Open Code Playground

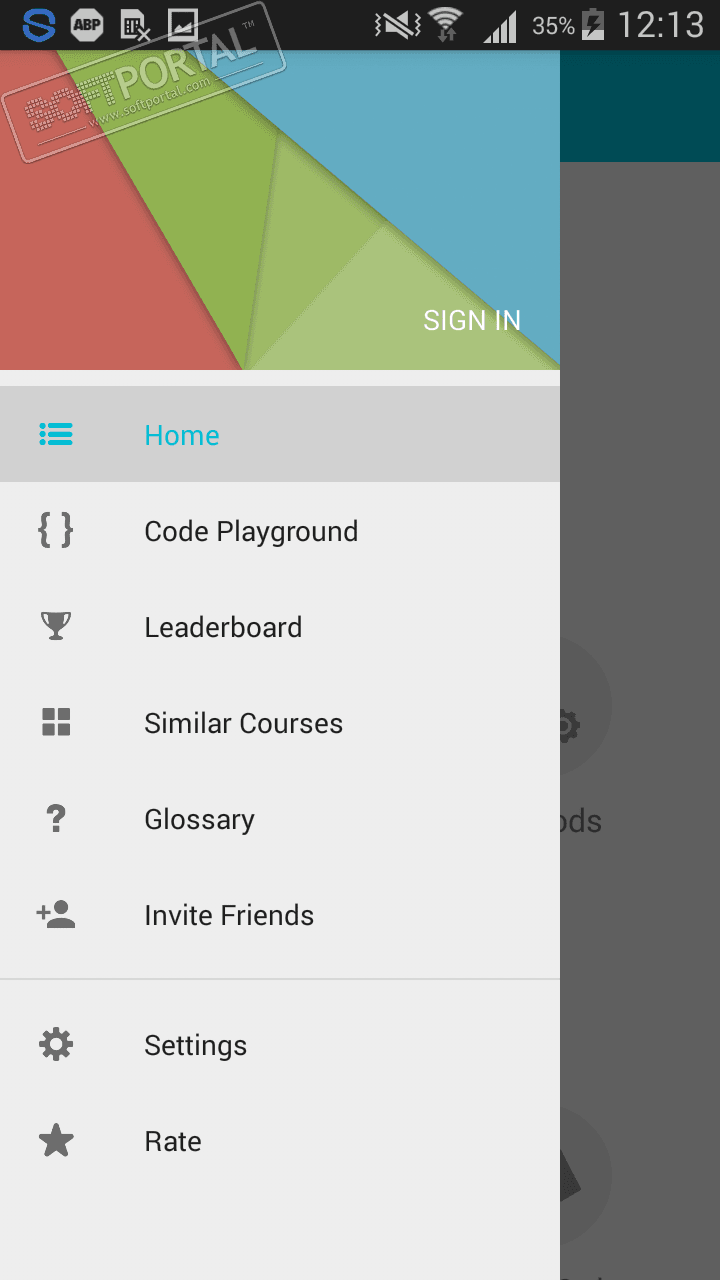[x=250, y=531]
